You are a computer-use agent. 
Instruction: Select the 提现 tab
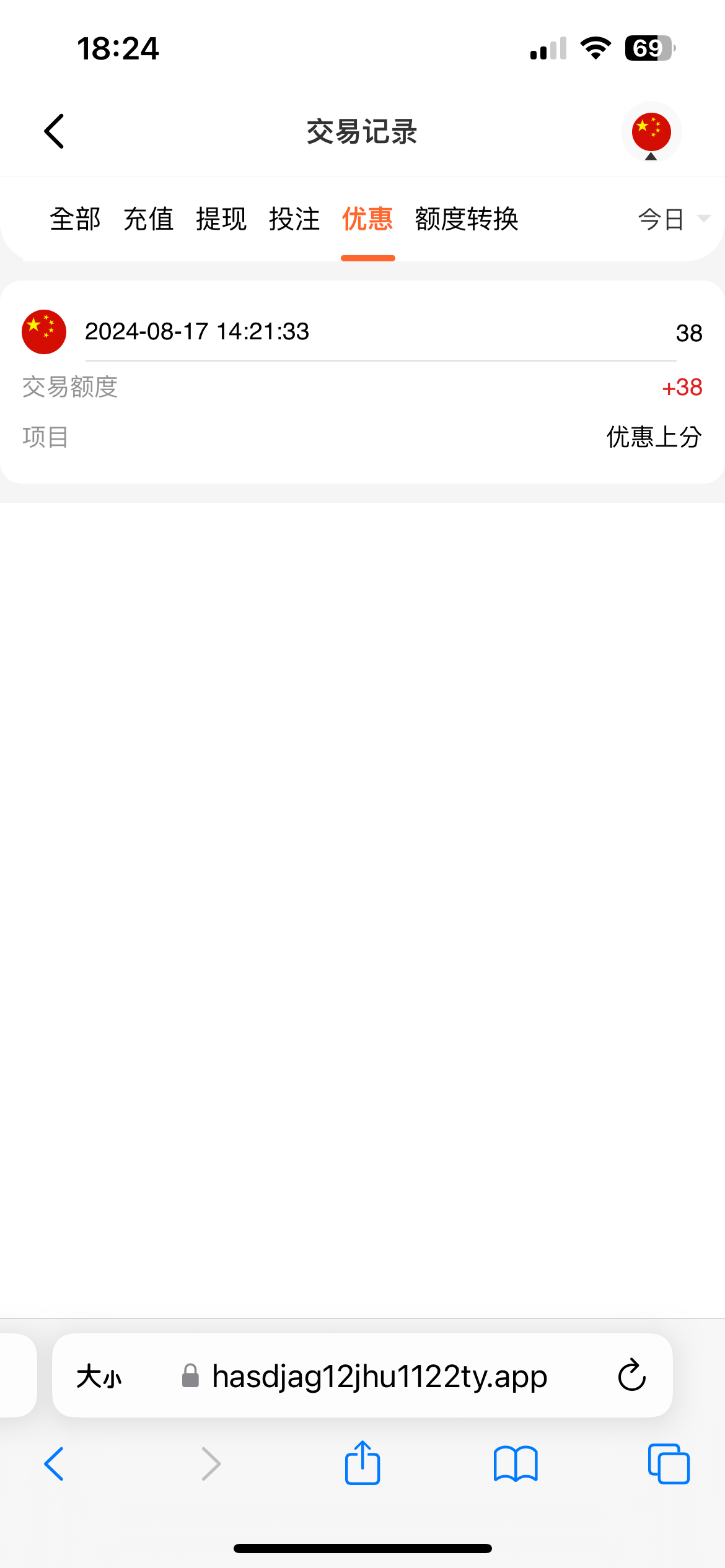tap(221, 219)
